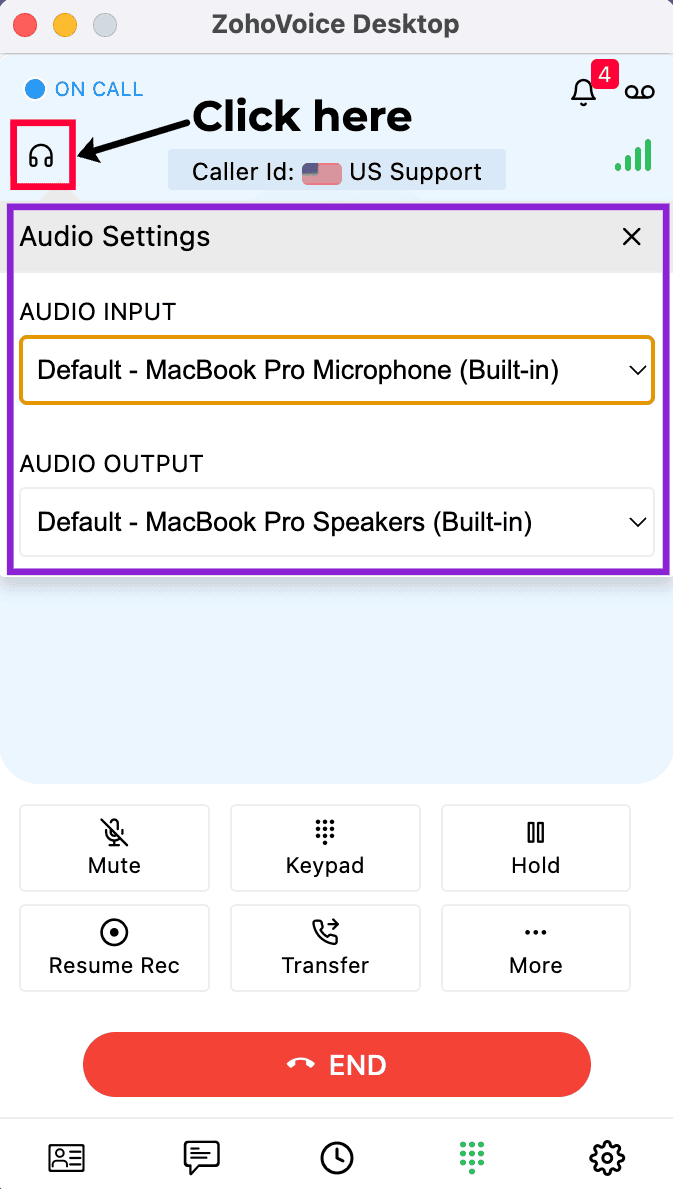The height and width of the screenshot is (1189, 673).
Task: Select the Caller Id US Support chip
Action: [336, 171]
